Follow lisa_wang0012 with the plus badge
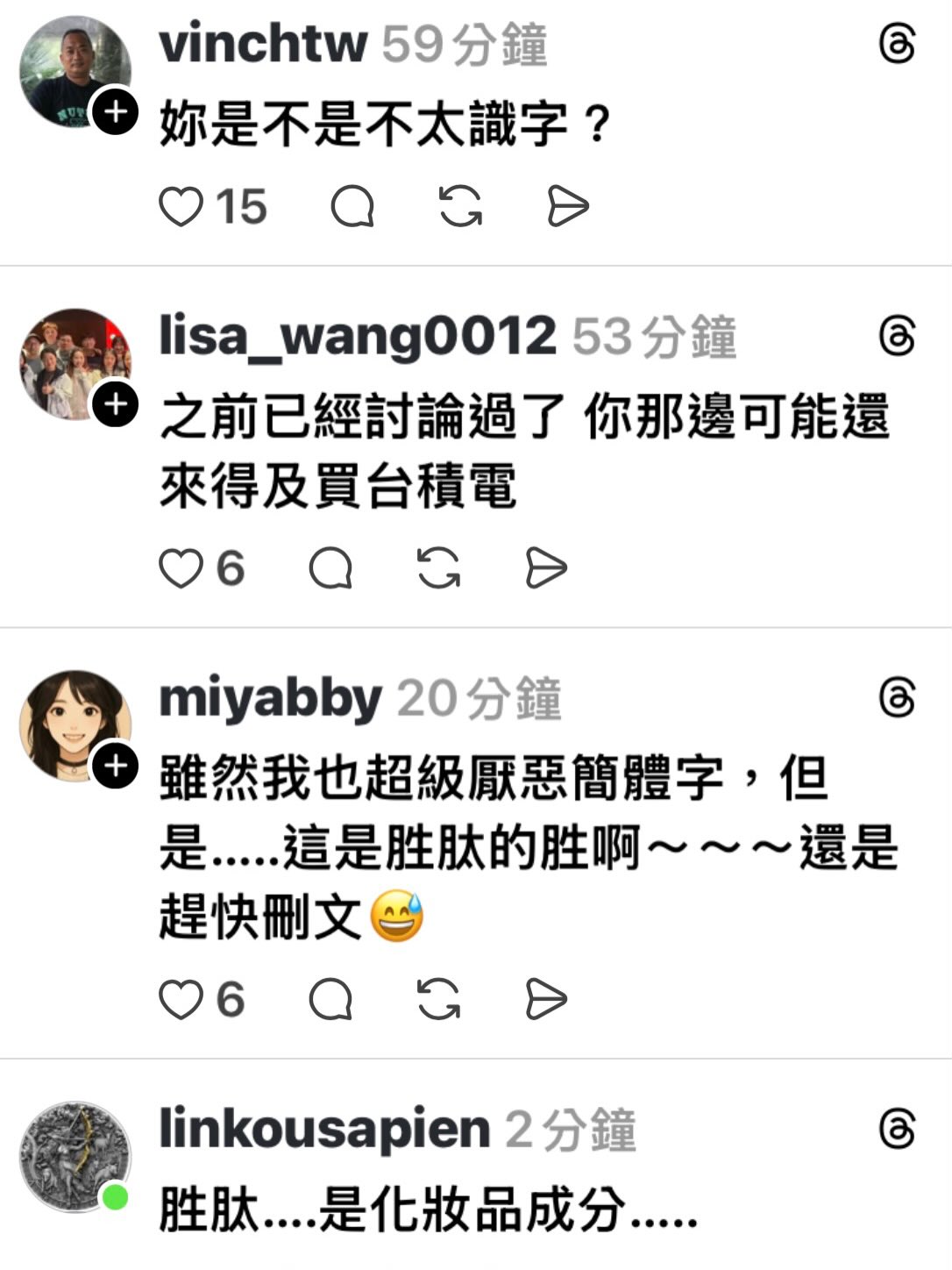Viewport: 952px width, 1270px height. click(116, 404)
